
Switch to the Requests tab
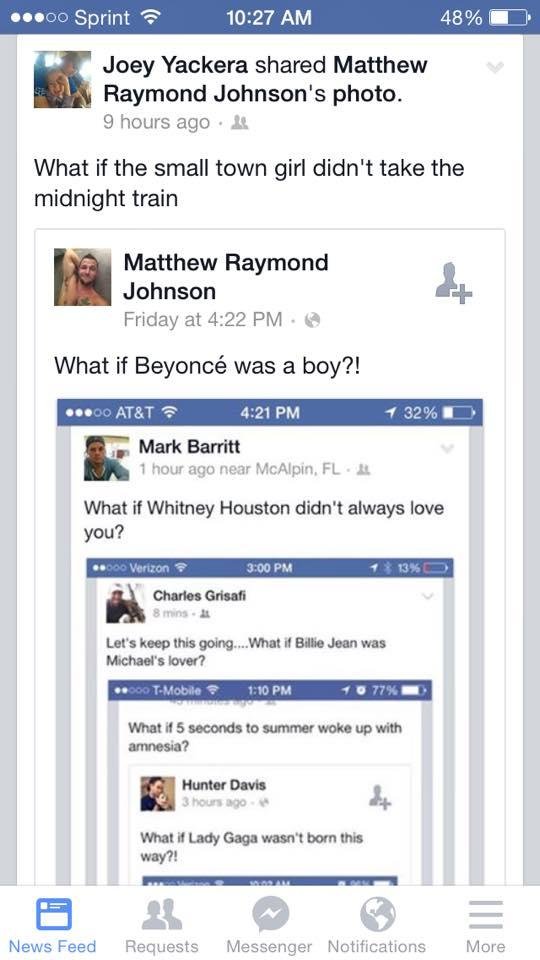click(162, 925)
